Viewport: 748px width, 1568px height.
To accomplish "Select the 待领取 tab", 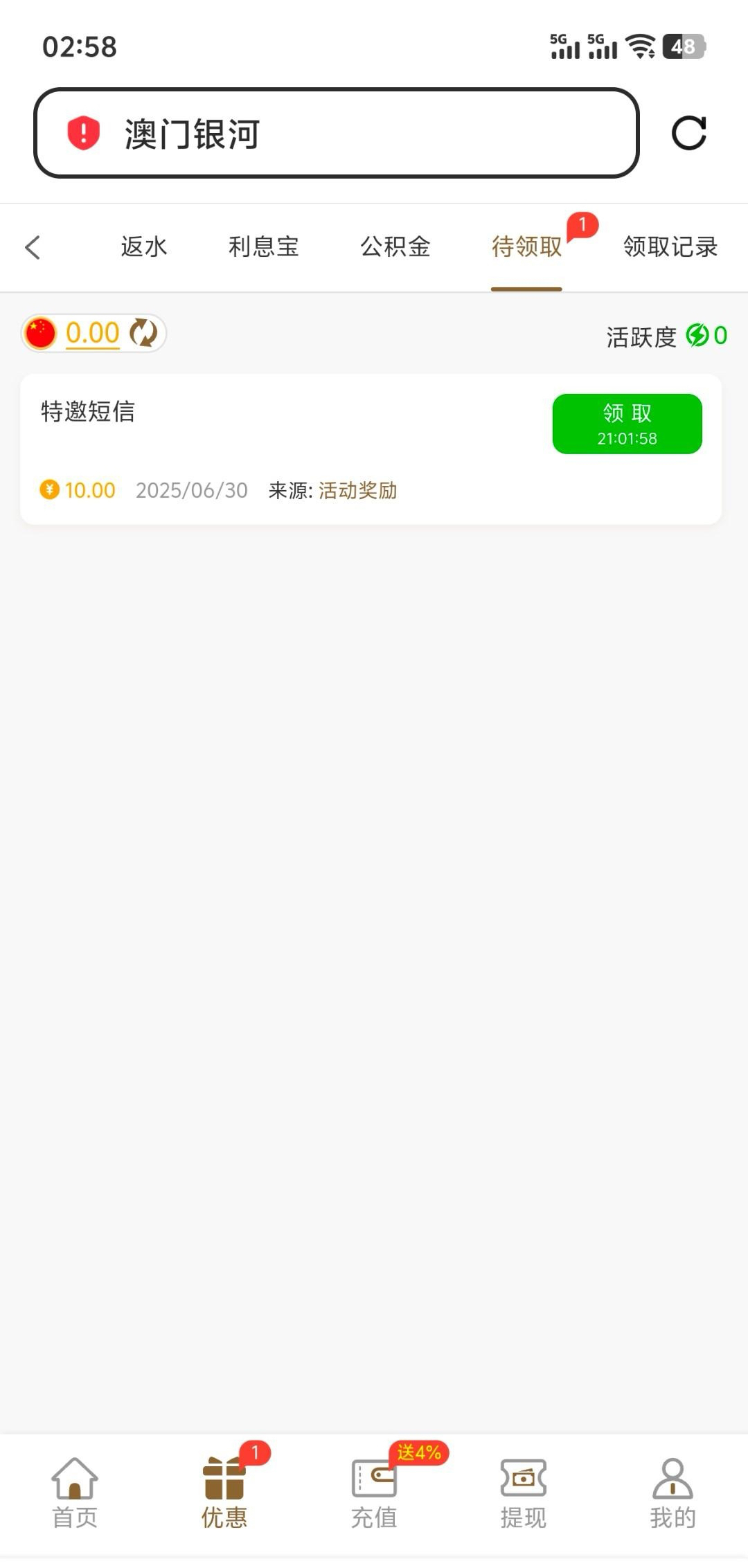I will [526, 247].
